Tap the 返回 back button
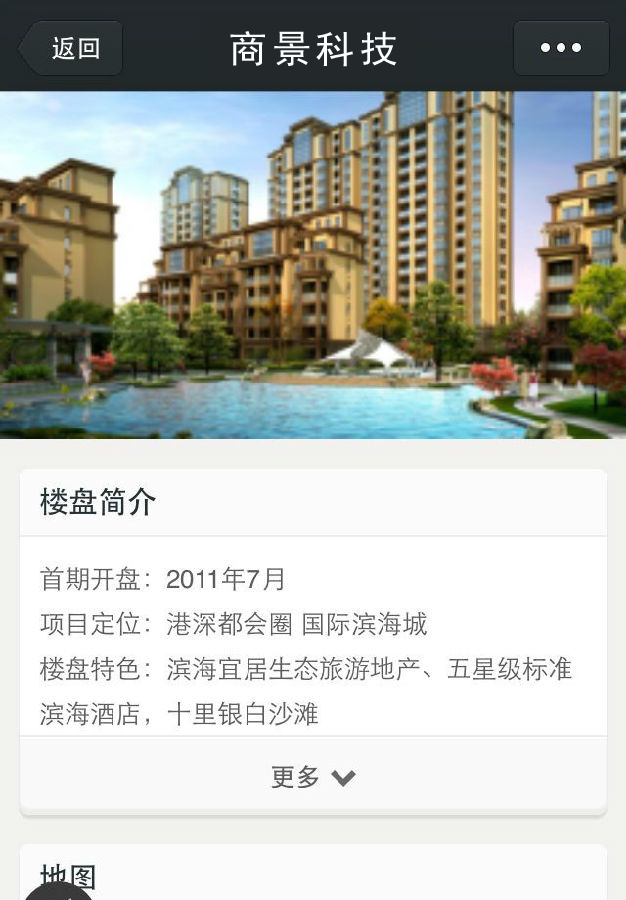The width and height of the screenshot is (626, 900). tap(72, 48)
